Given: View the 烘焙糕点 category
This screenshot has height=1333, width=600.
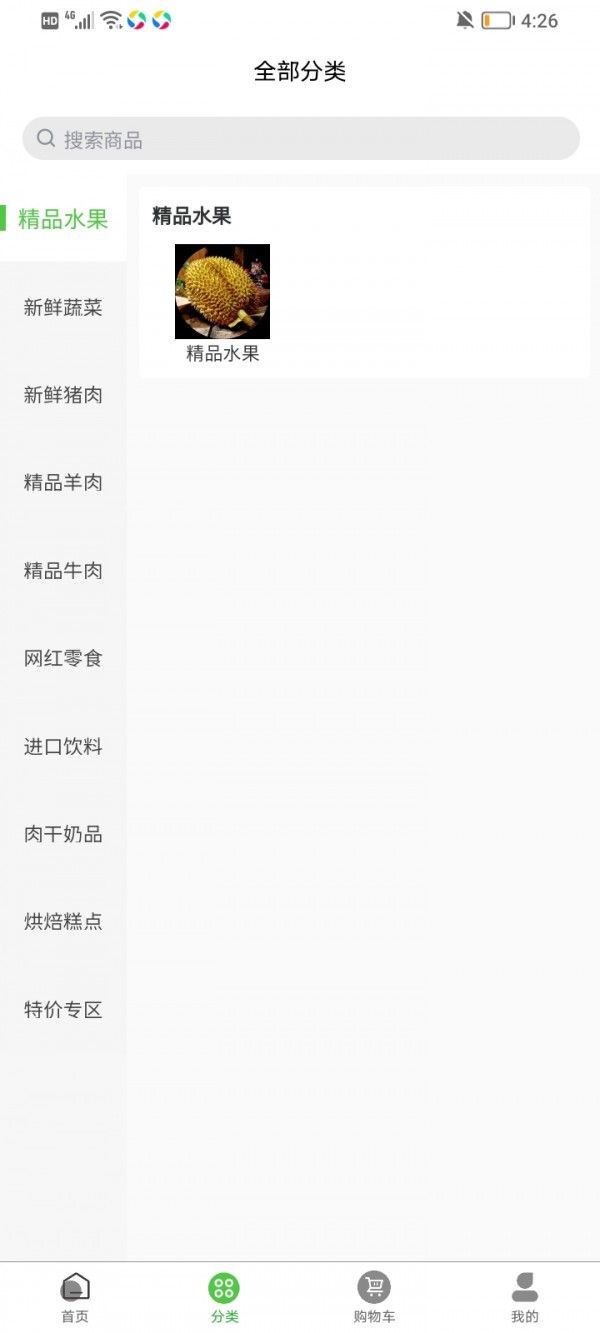Looking at the screenshot, I should [63, 922].
